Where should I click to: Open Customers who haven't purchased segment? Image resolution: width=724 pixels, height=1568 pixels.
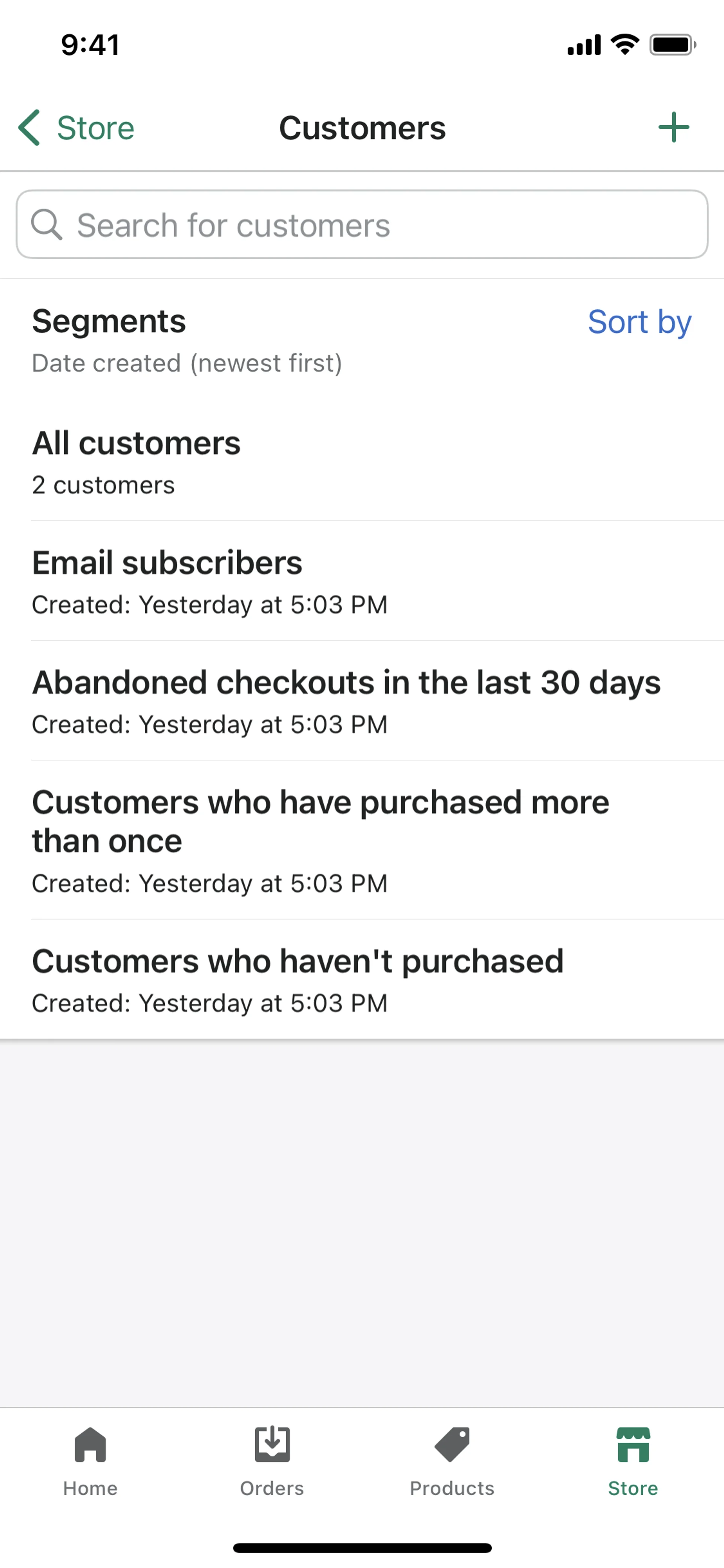pyautogui.click(x=362, y=980)
